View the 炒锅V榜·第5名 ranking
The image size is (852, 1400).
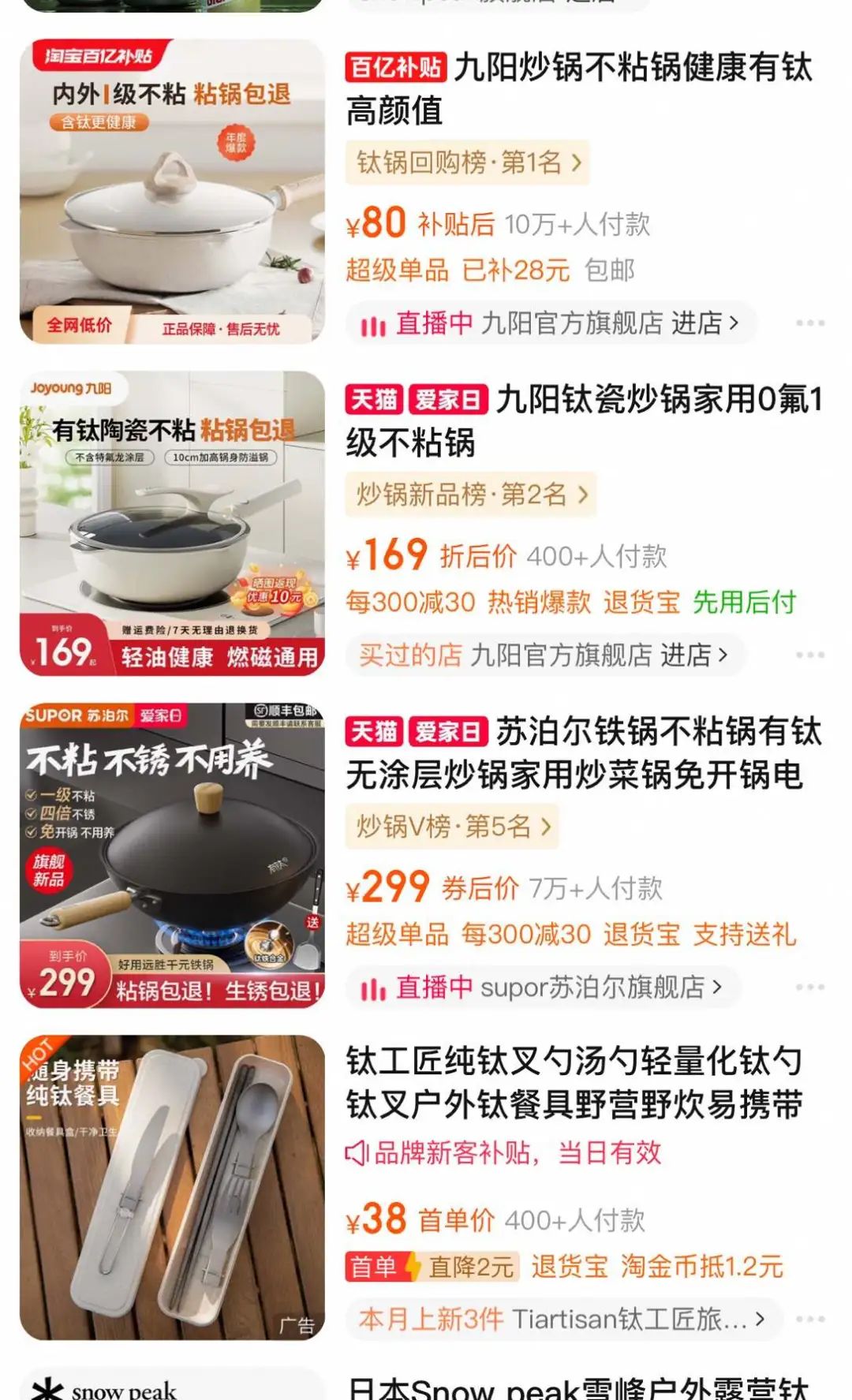[x=453, y=827]
